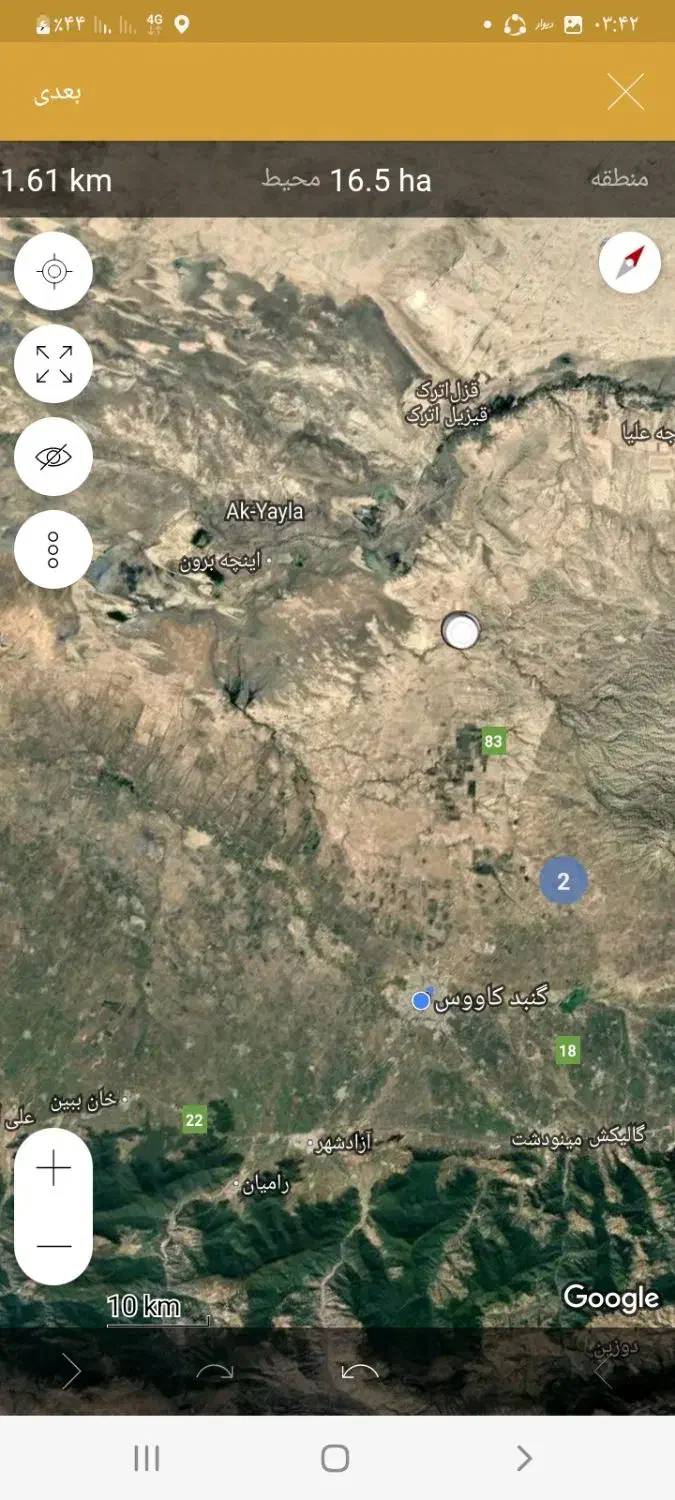Select the white measurement point marker

pos(460,631)
